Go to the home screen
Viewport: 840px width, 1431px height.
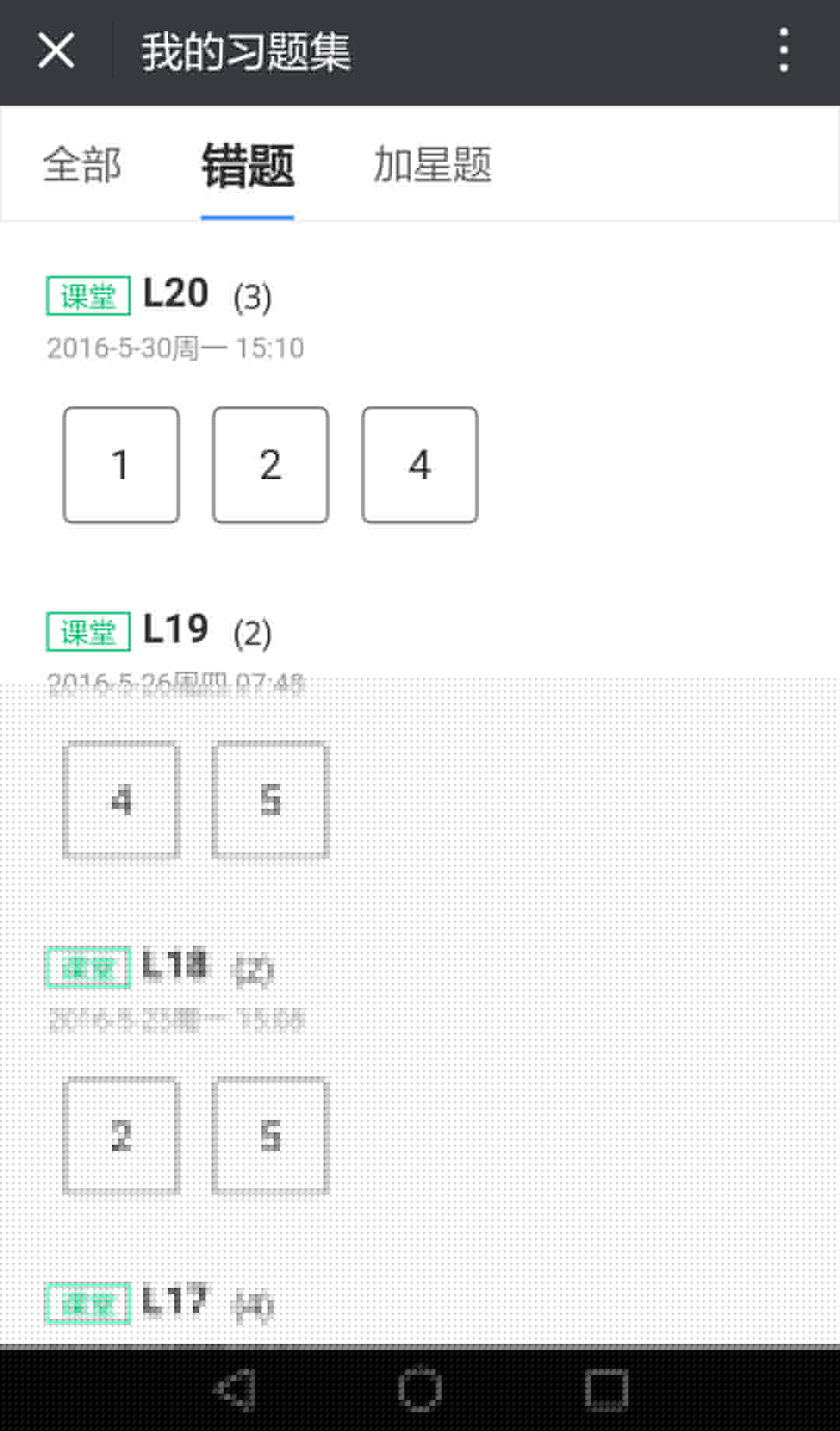click(x=420, y=1390)
